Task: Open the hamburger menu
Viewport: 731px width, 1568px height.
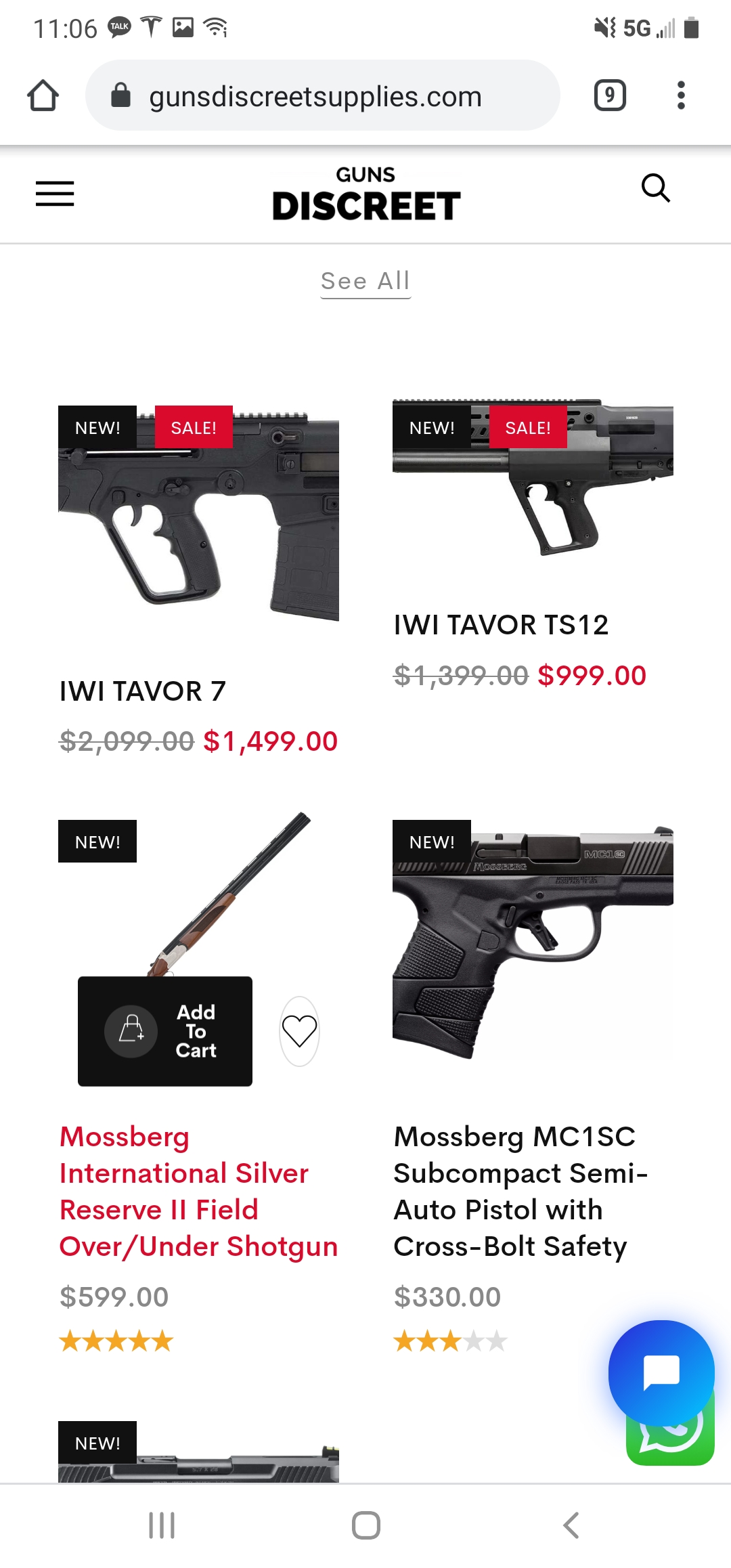Action: [x=55, y=194]
